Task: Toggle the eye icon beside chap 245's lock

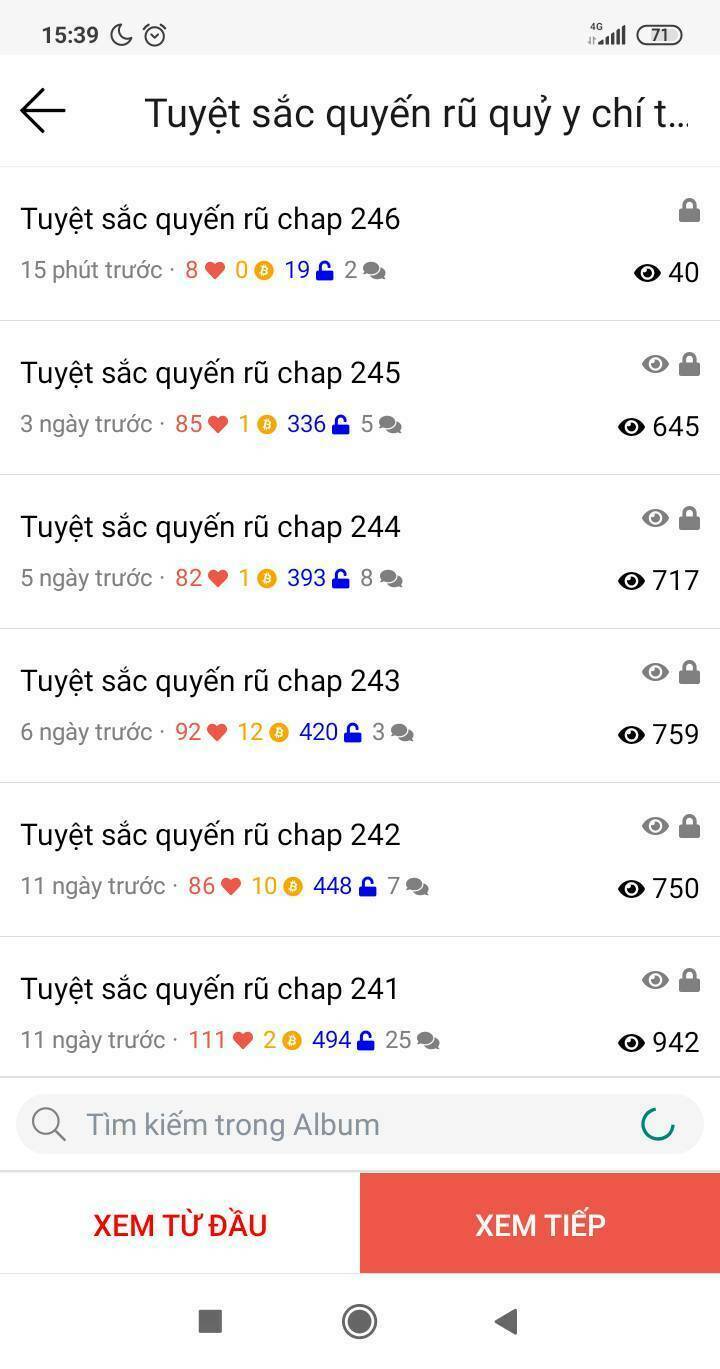Action: pyautogui.click(x=655, y=364)
